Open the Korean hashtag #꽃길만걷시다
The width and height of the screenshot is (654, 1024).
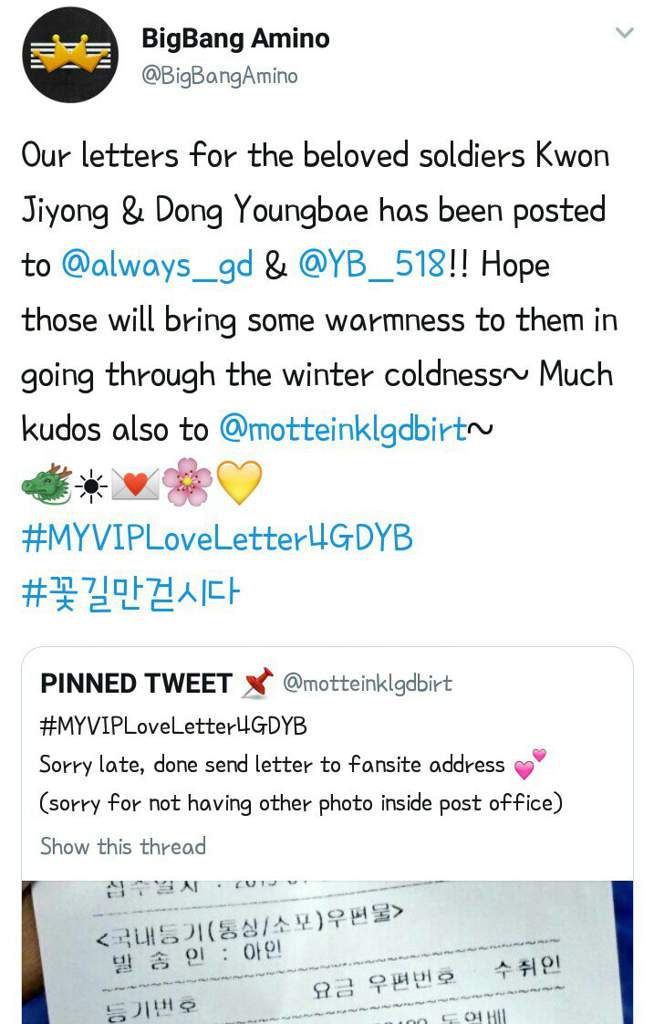(131, 593)
